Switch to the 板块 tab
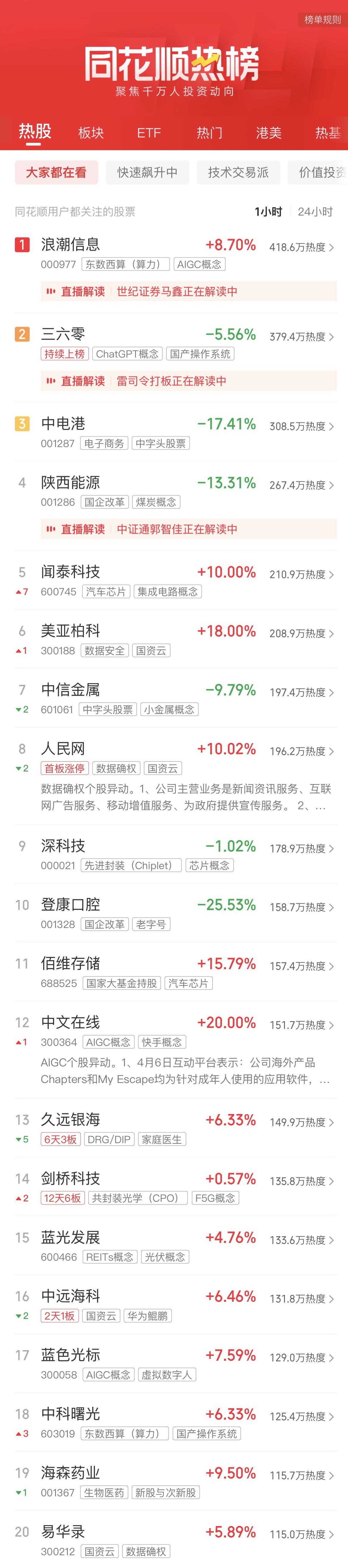 click(91, 133)
